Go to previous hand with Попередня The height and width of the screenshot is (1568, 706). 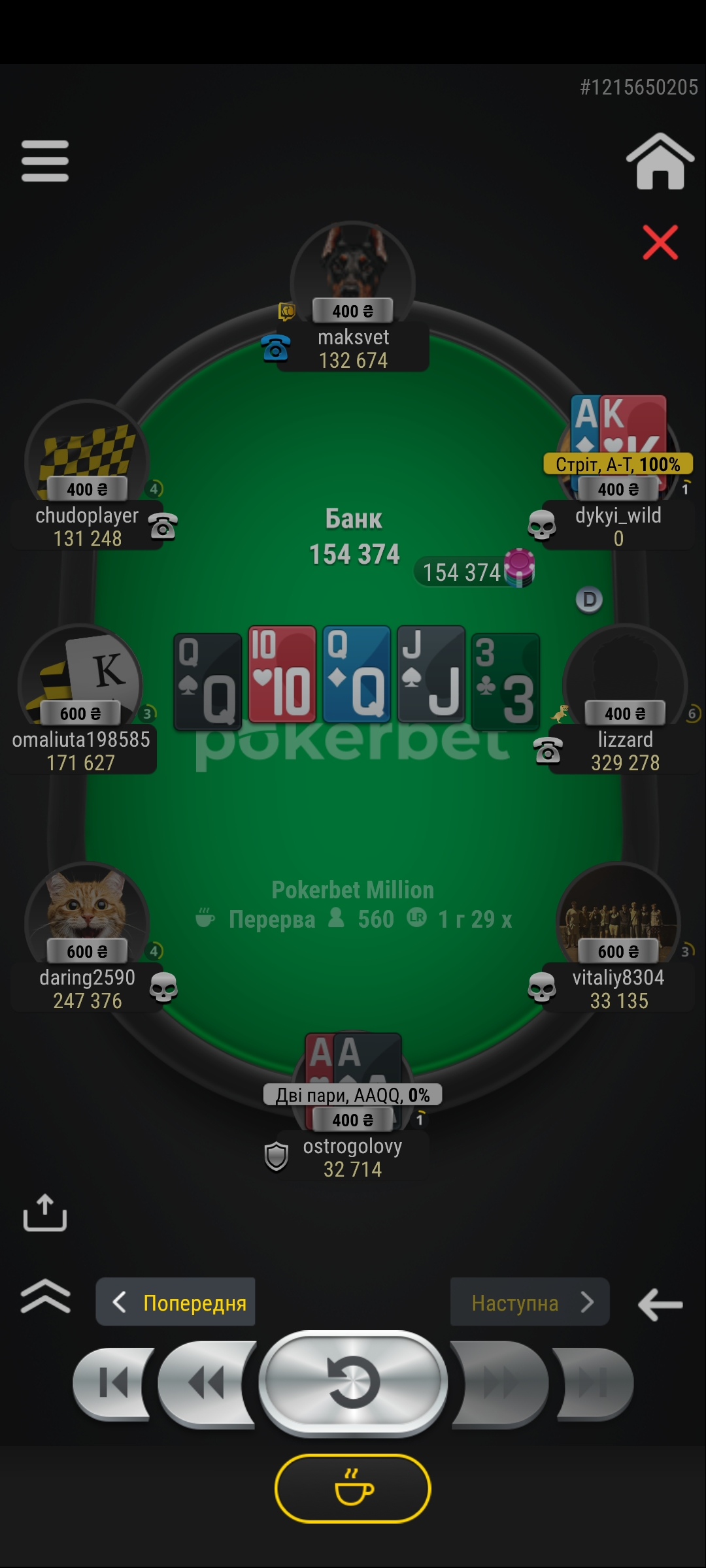click(x=176, y=1302)
